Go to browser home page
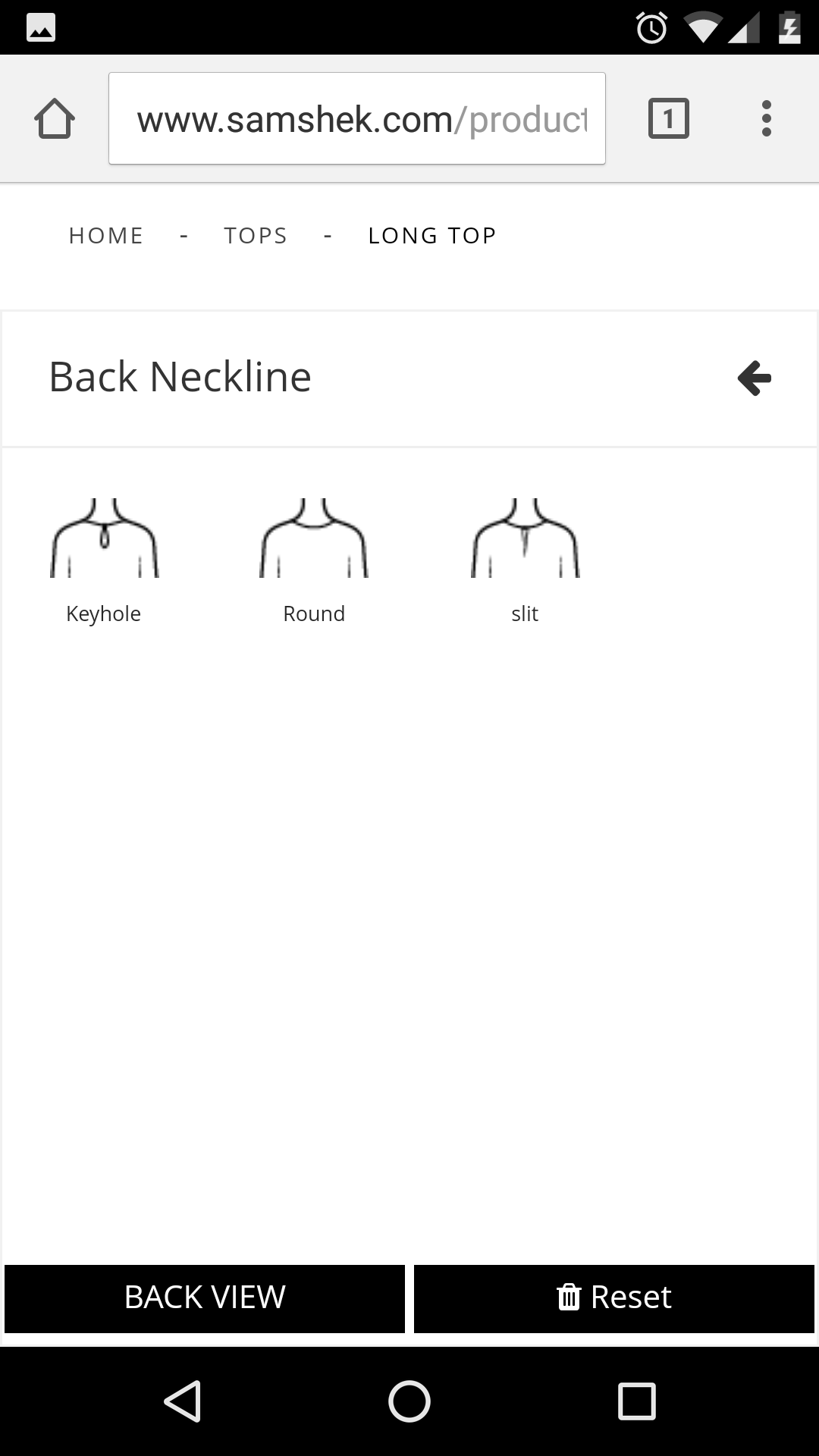This screenshot has width=819, height=1456. pos(55,119)
